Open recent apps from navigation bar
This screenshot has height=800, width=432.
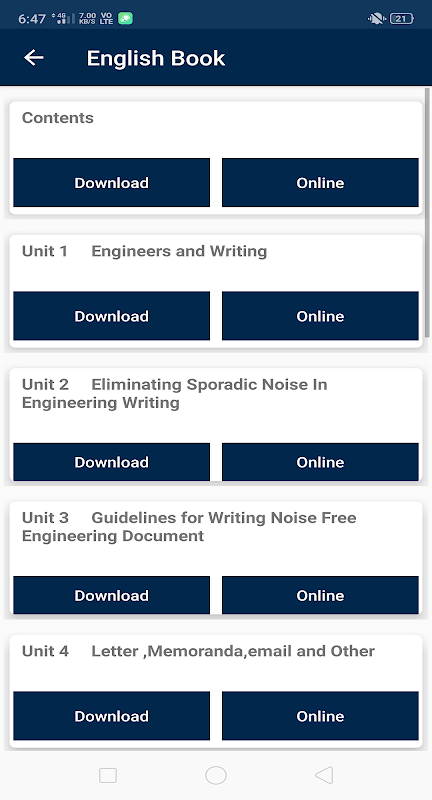[108, 776]
